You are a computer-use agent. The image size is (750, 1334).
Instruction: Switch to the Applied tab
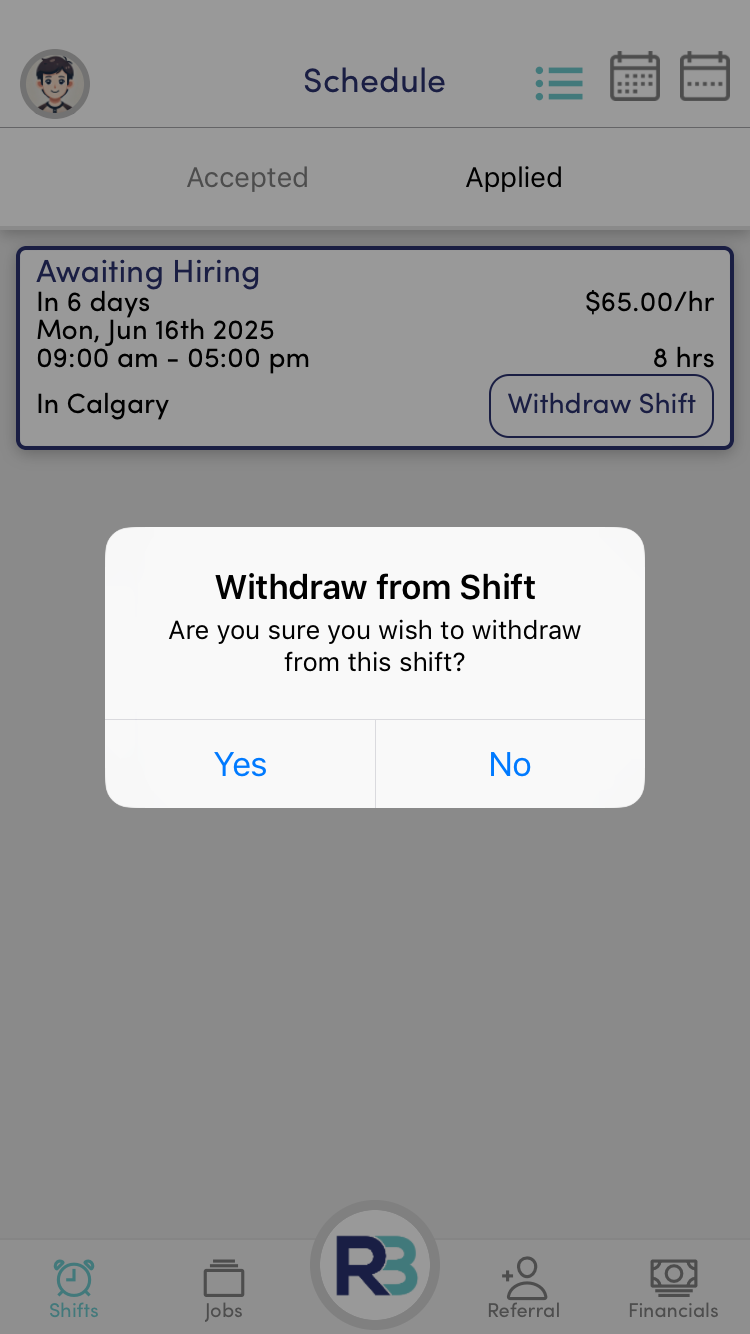click(513, 177)
